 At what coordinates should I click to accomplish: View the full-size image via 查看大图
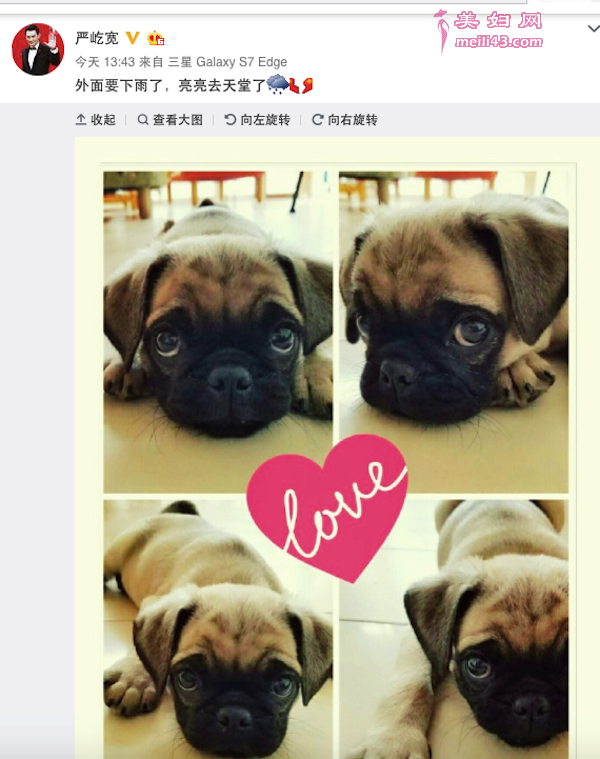coord(170,120)
